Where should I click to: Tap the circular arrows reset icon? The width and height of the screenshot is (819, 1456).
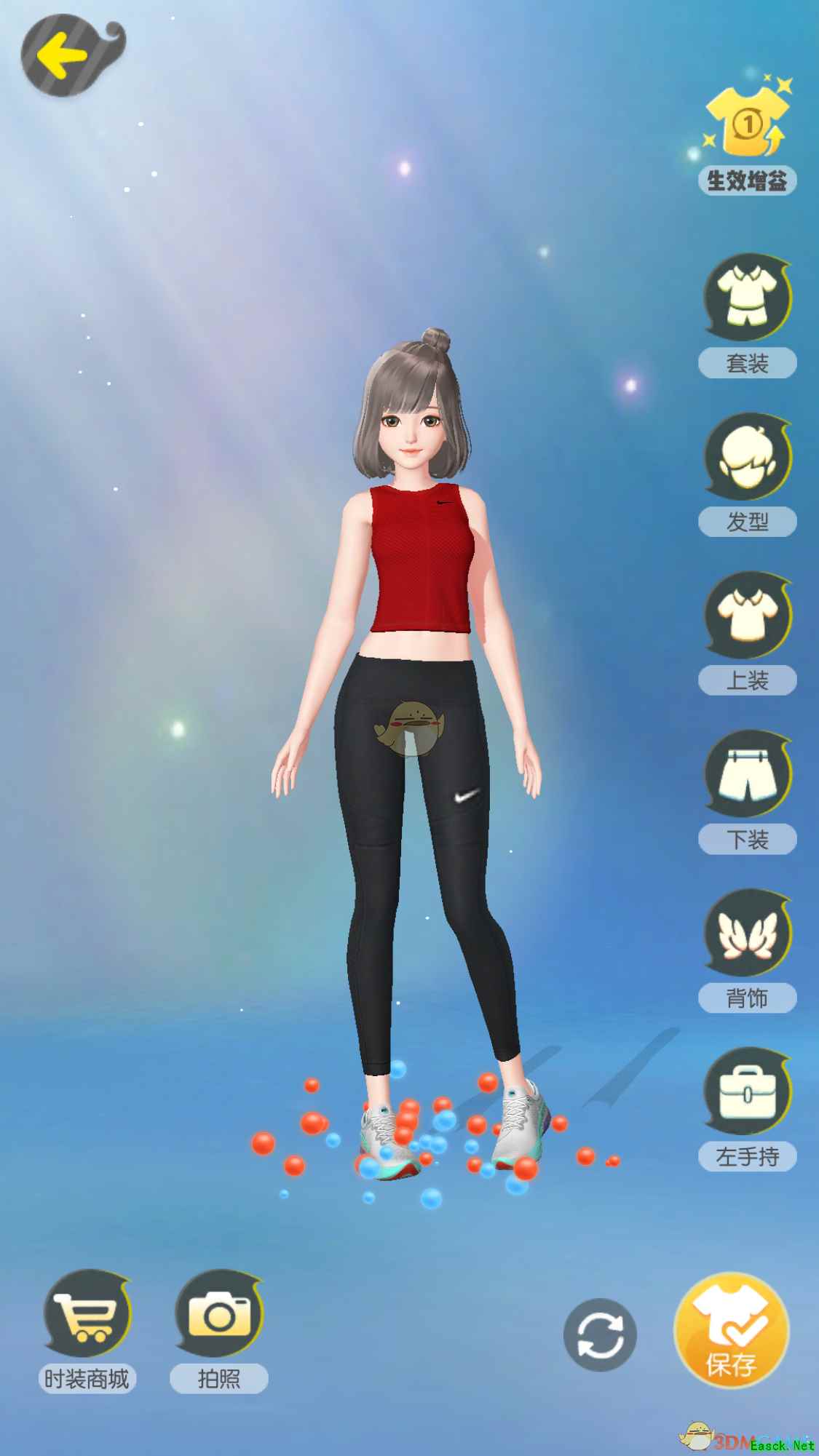point(600,1335)
